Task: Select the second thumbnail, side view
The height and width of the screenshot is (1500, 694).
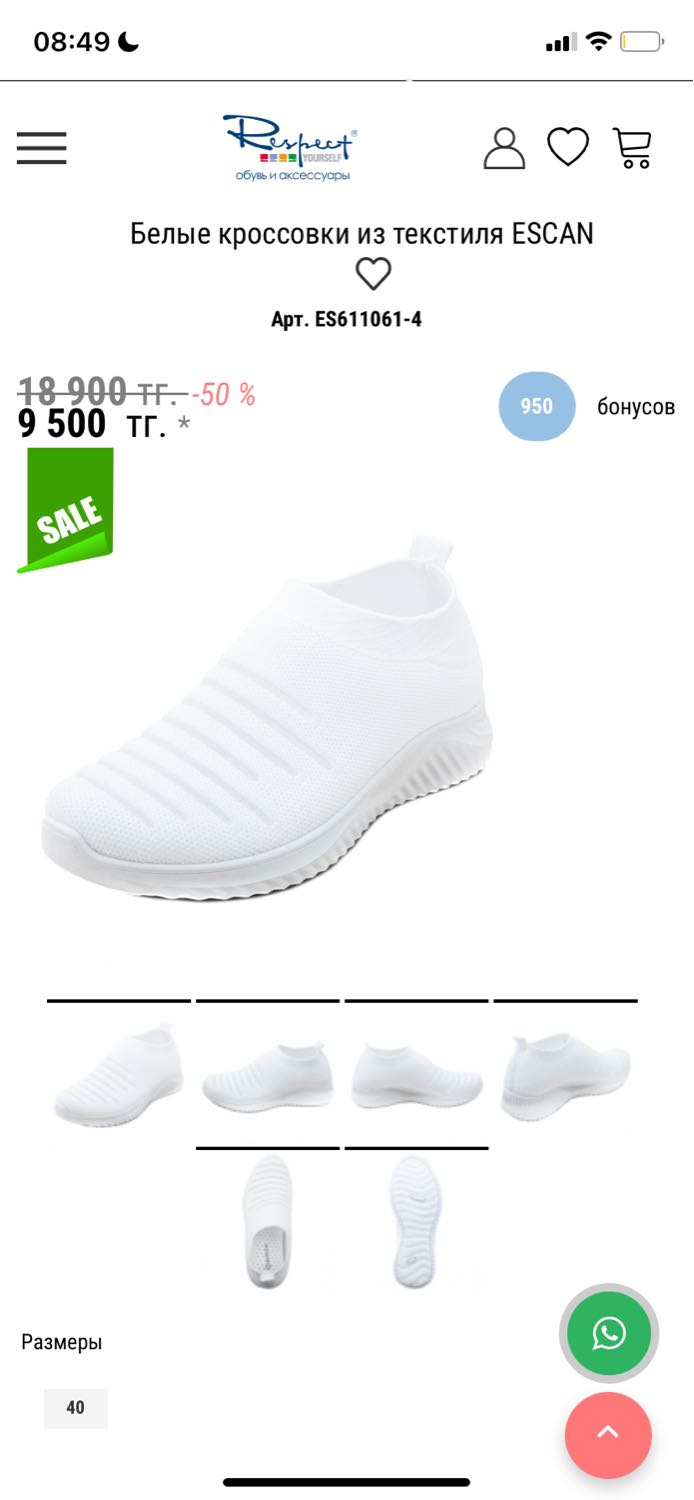Action: pyautogui.click(x=268, y=1074)
